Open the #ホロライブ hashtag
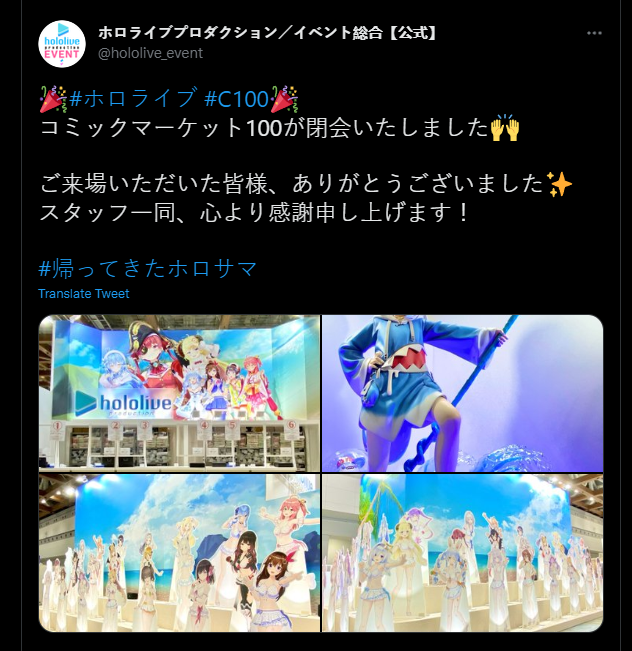This screenshot has width=632, height=651. pyautogui.click(x=132, y=99)
